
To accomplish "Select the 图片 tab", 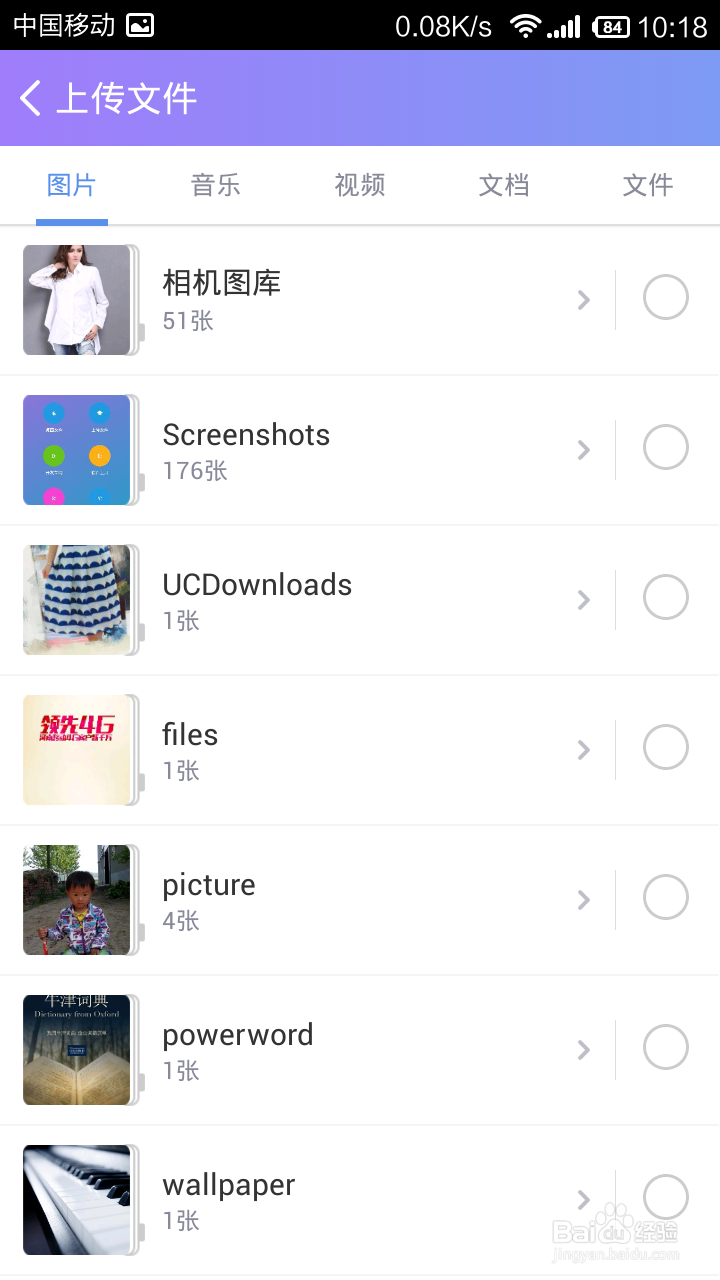I will 72,185.
